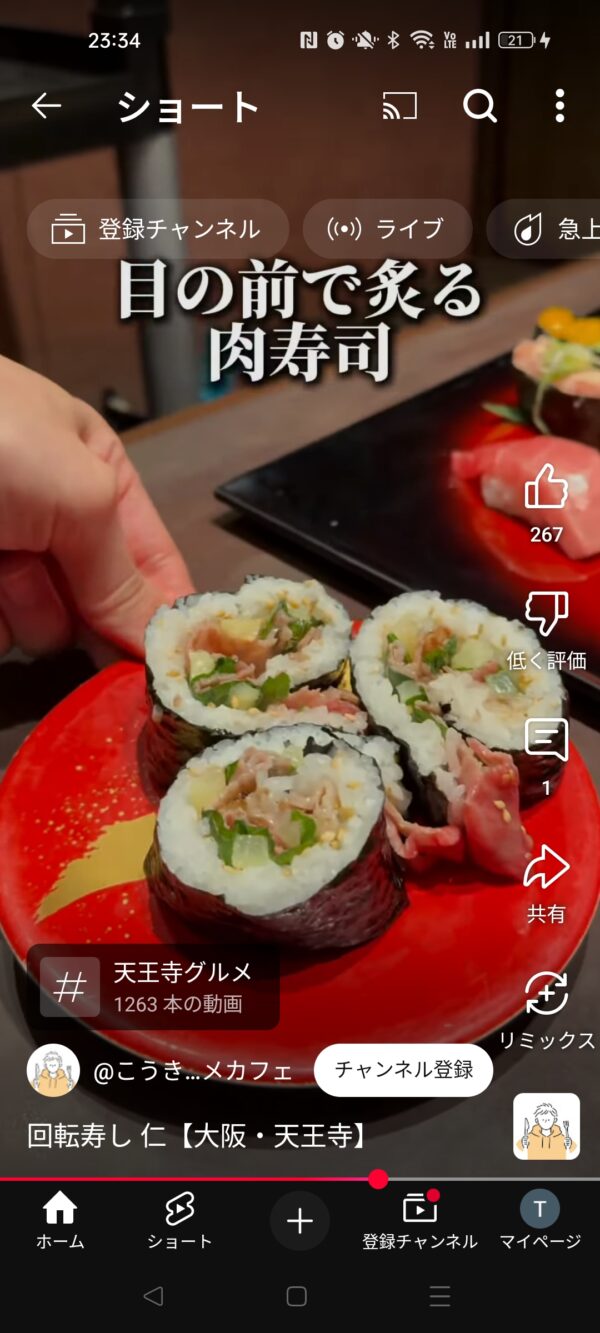Screen dimensions: 600x1333
Task: Select the ライブ filter chip
Action: pos(387,229)
